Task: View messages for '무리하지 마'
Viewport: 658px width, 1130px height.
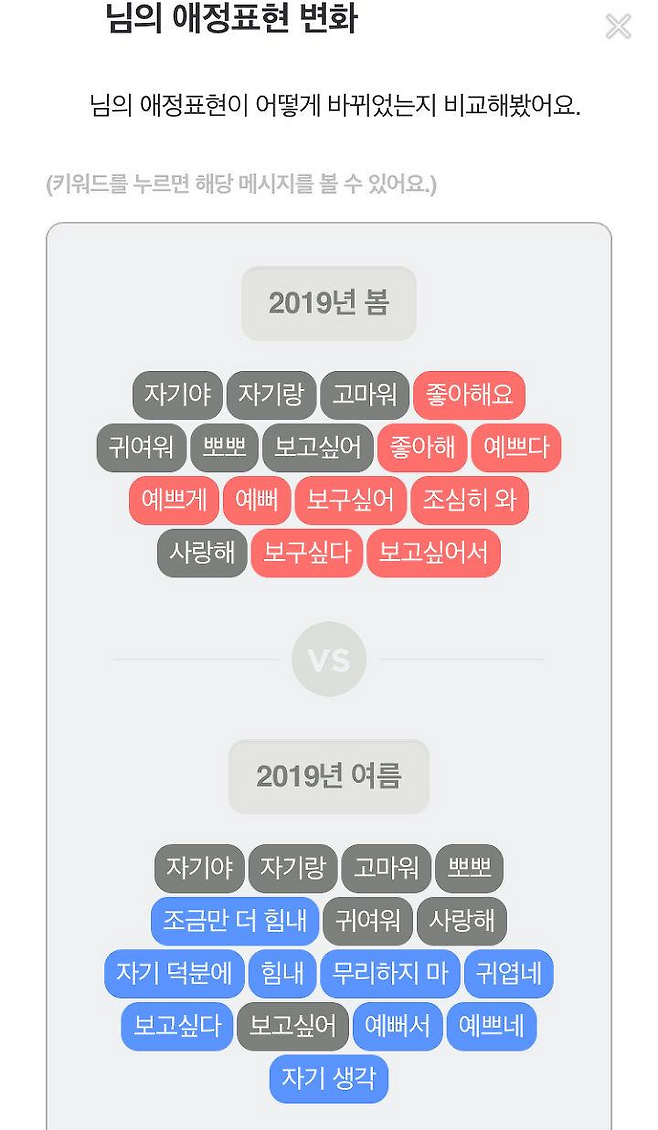Action: tap(389, 973)
